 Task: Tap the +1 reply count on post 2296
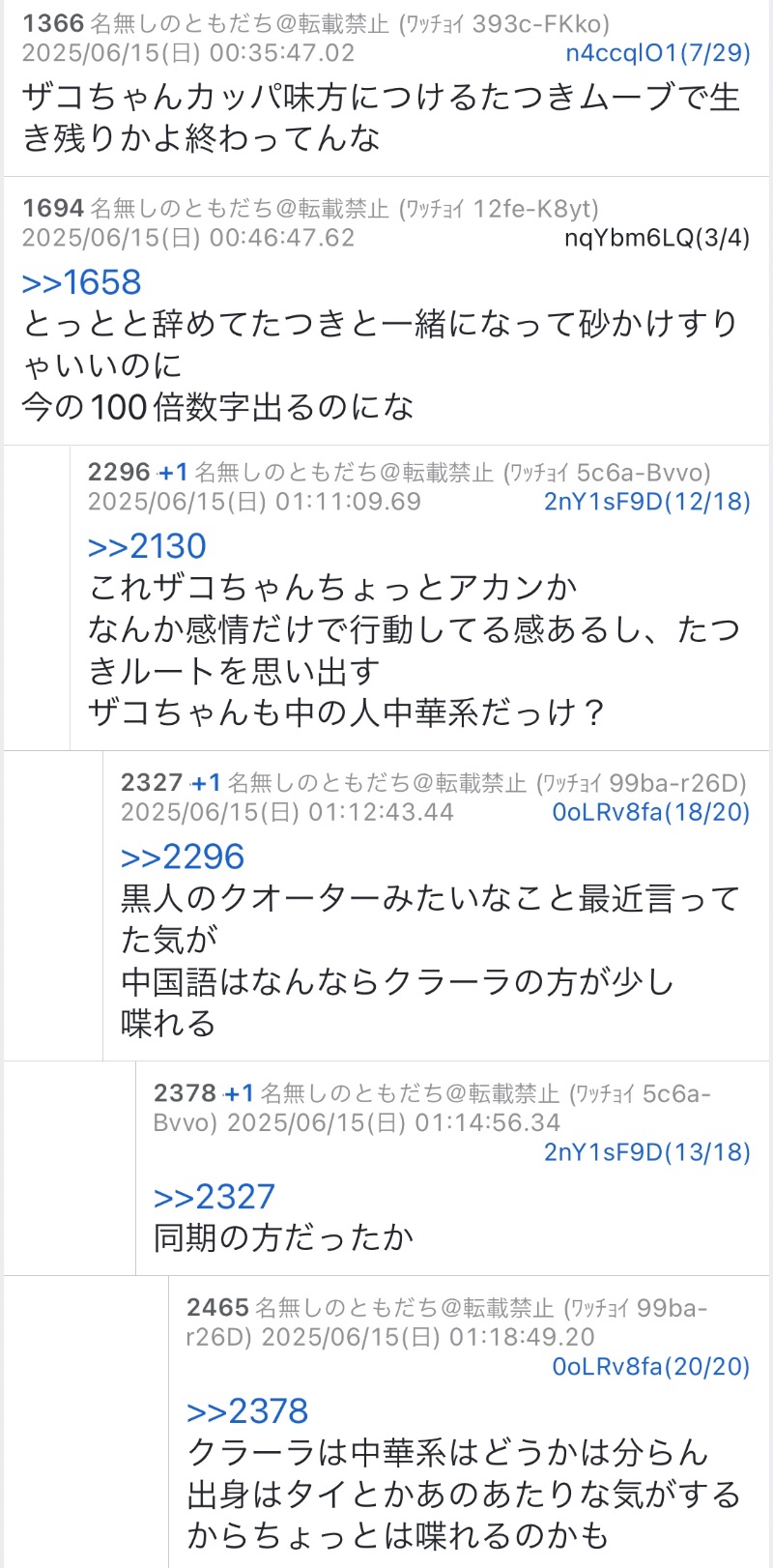173,472
